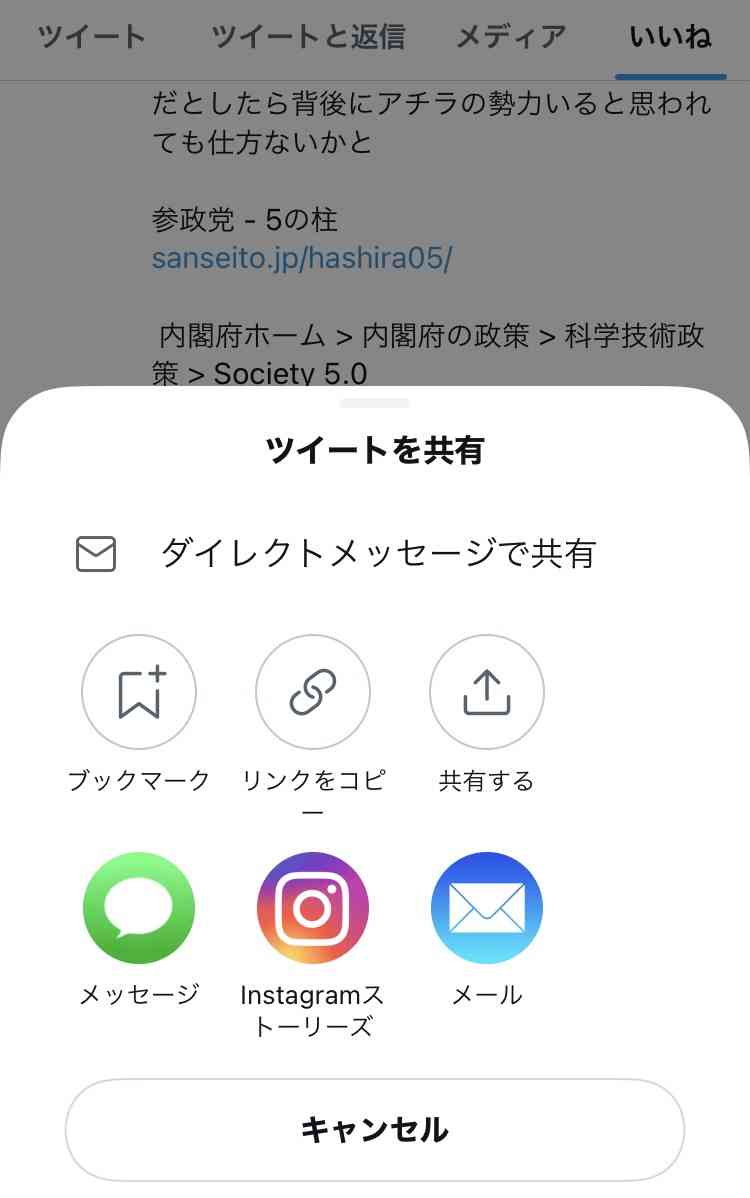Add this tweet to Bookmarks

click(x=139, y=692)
